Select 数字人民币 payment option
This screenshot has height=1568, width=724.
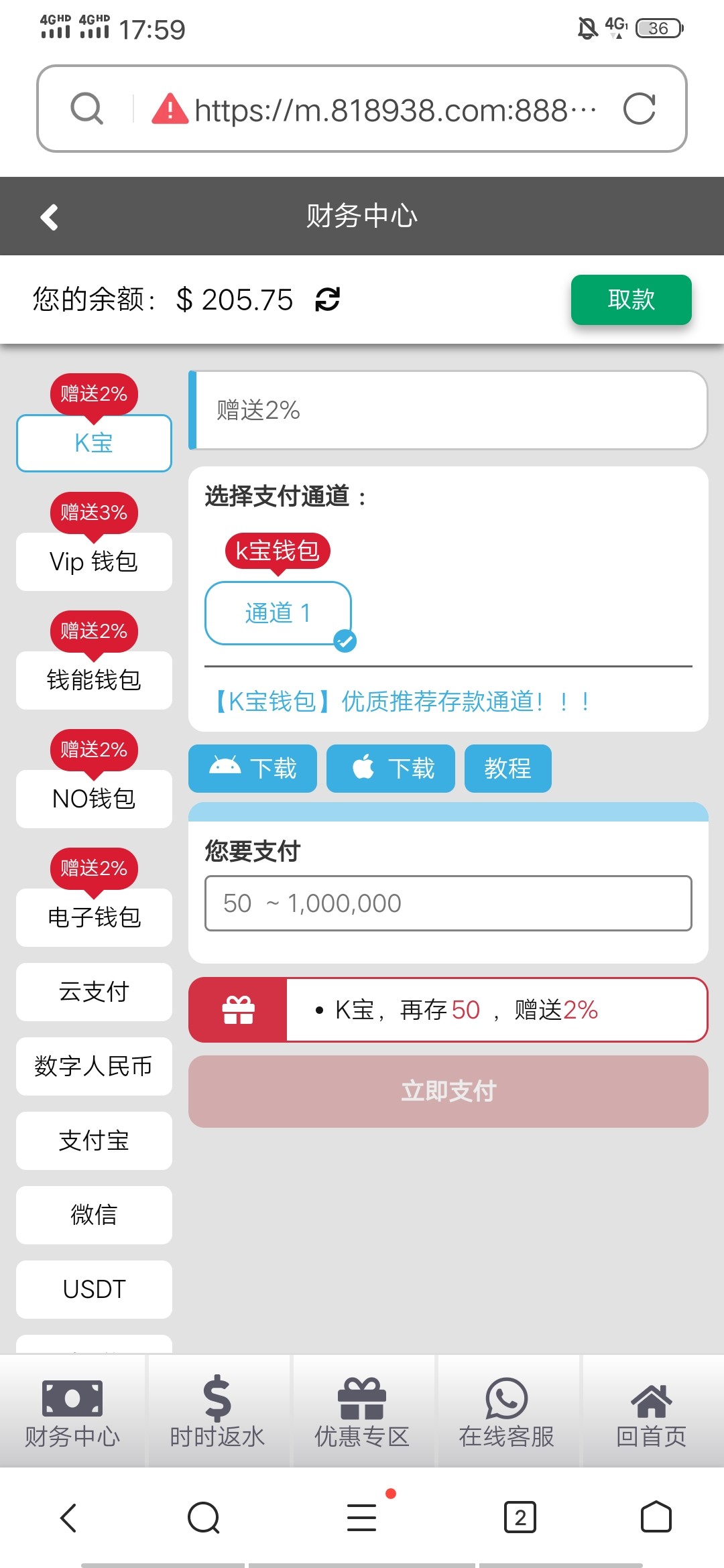(x=94, y=1066)
